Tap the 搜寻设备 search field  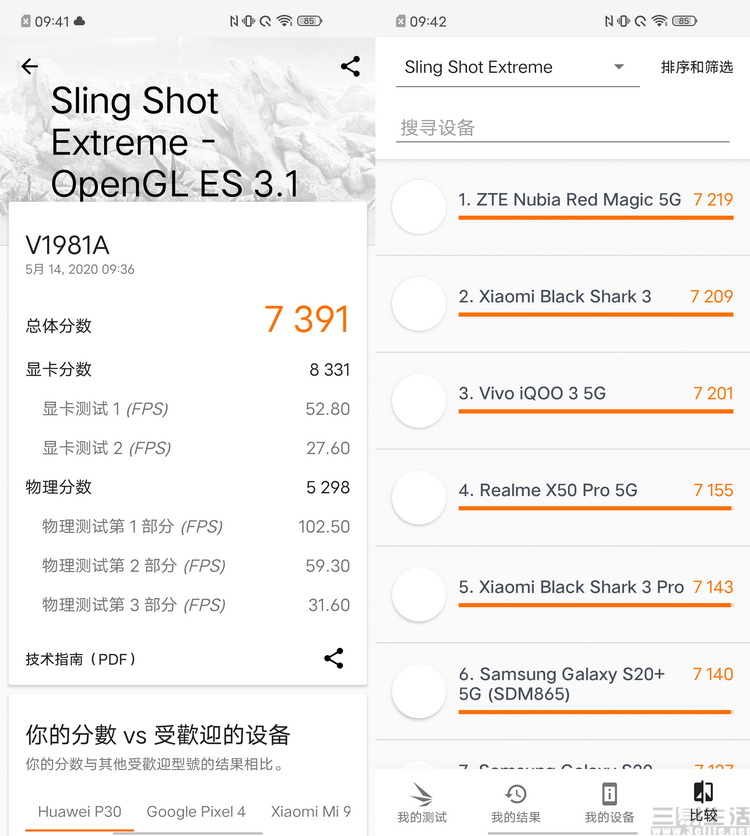(x=562, y=128)
